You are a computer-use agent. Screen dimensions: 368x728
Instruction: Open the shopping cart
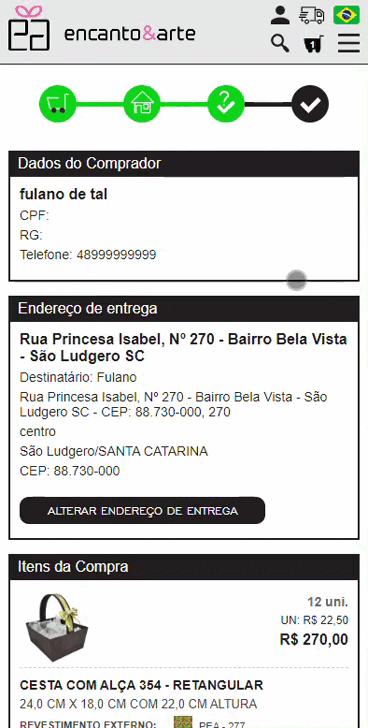pos(313,44)
